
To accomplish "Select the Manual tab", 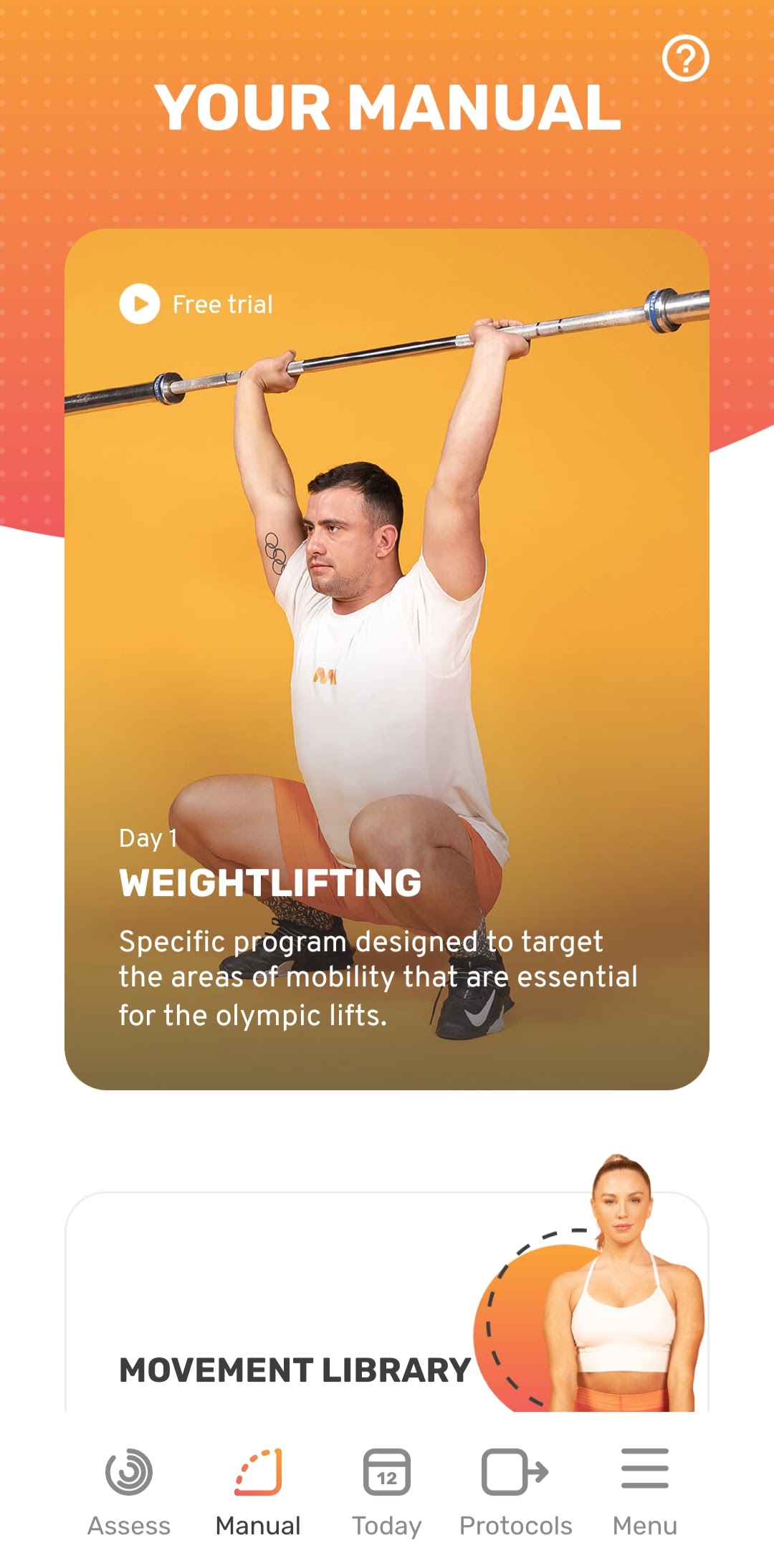I will click(258, 1491).
